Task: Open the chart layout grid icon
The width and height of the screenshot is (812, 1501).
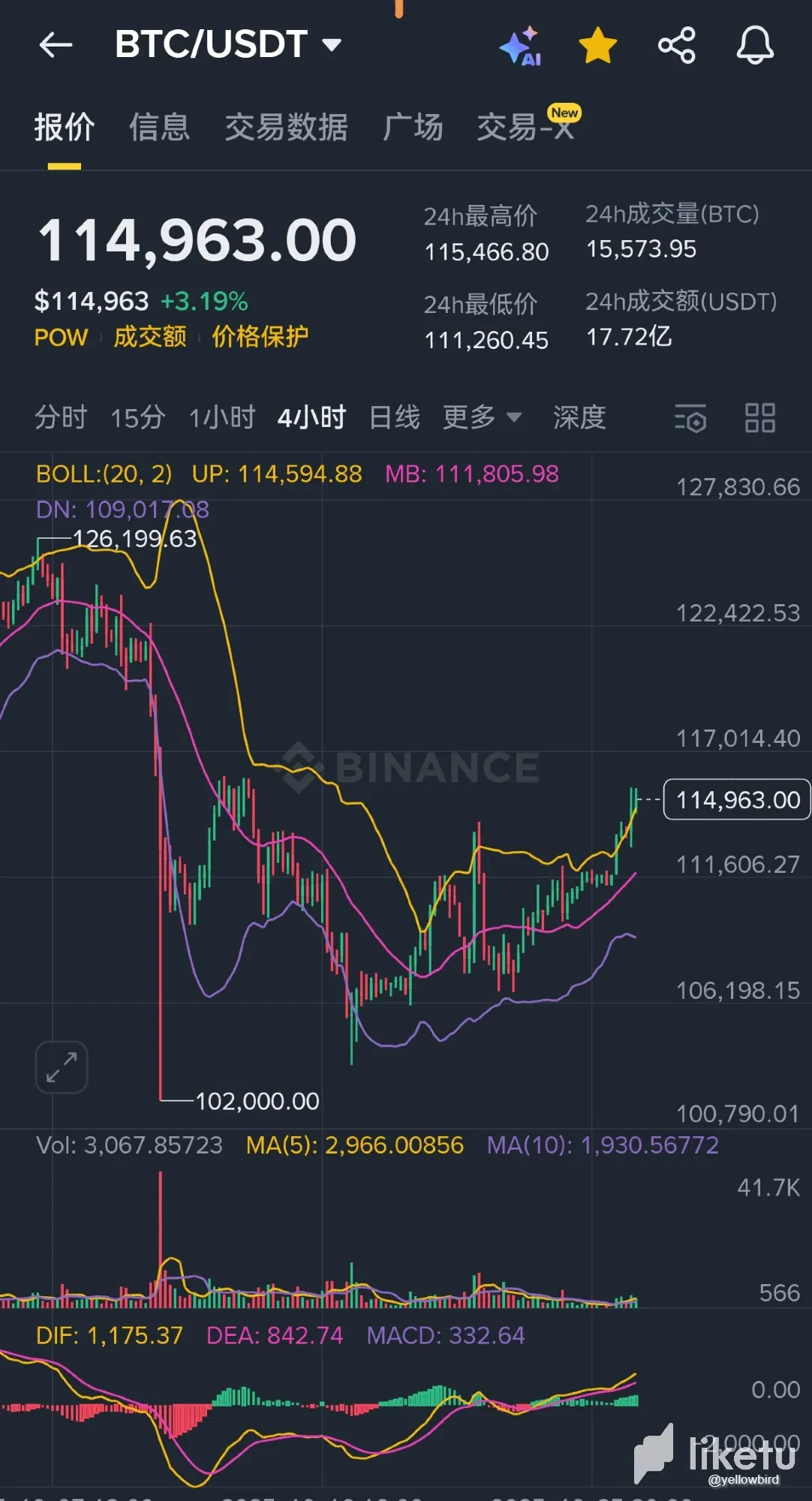Action: tap(759, 418)
